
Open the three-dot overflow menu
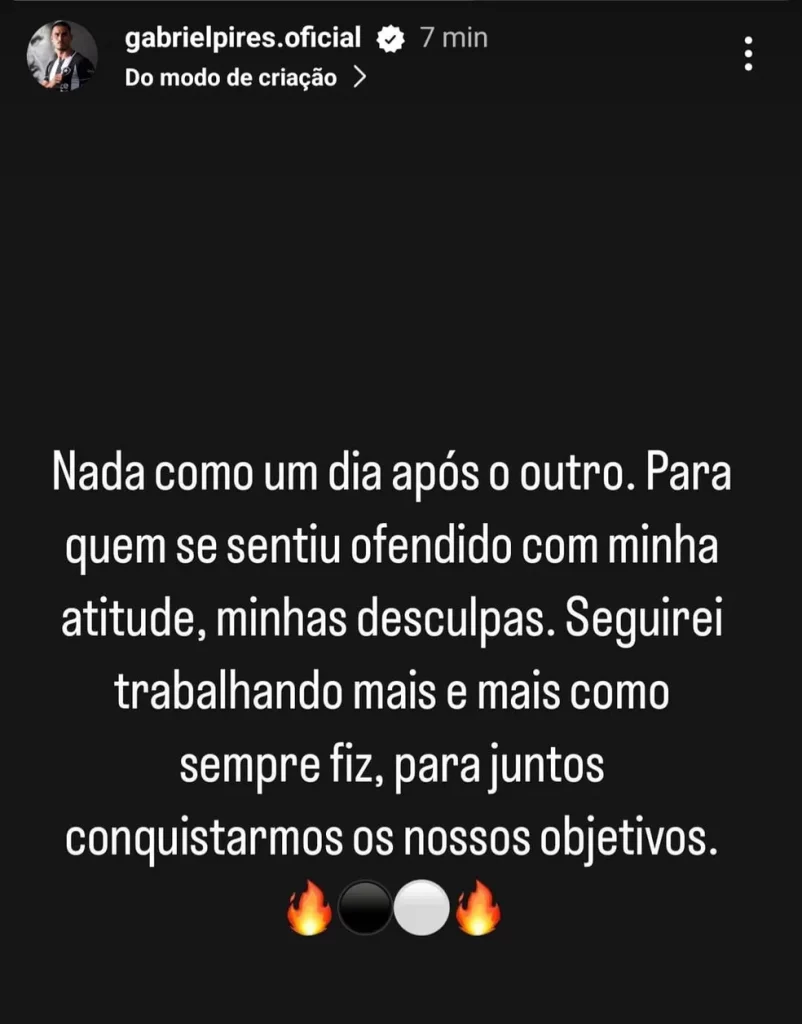tap(749, 54)
